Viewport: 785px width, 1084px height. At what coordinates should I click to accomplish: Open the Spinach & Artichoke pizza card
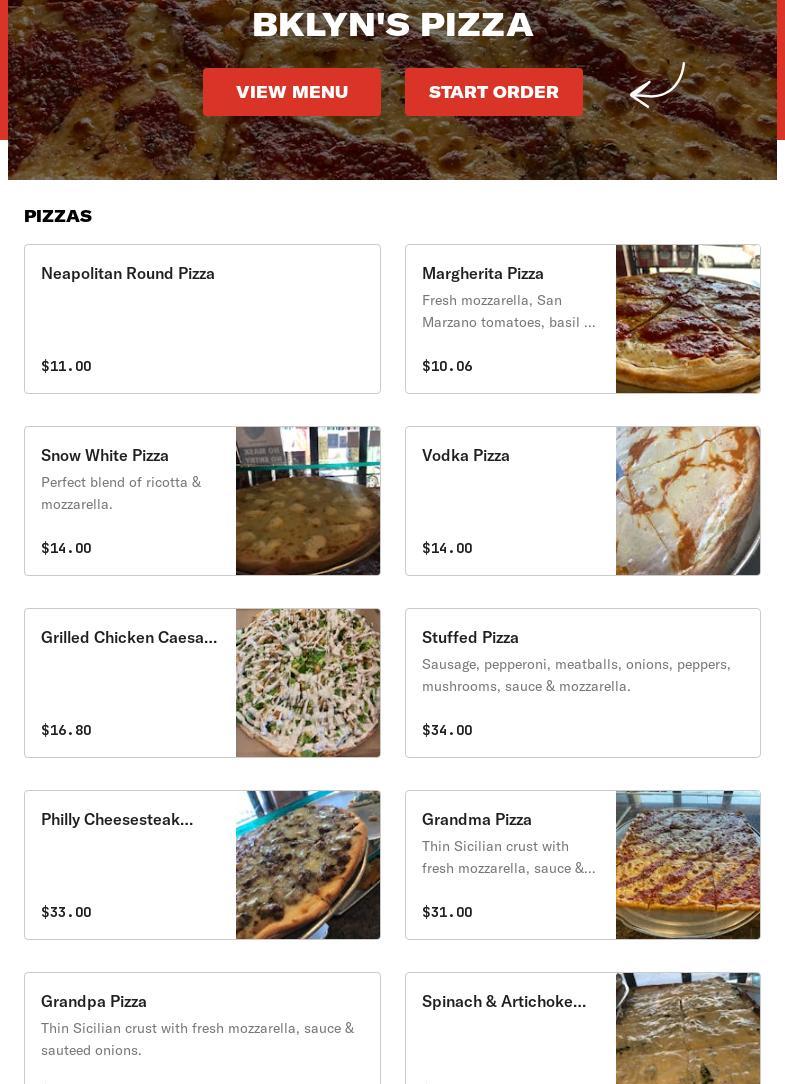tap(582, 1030)
